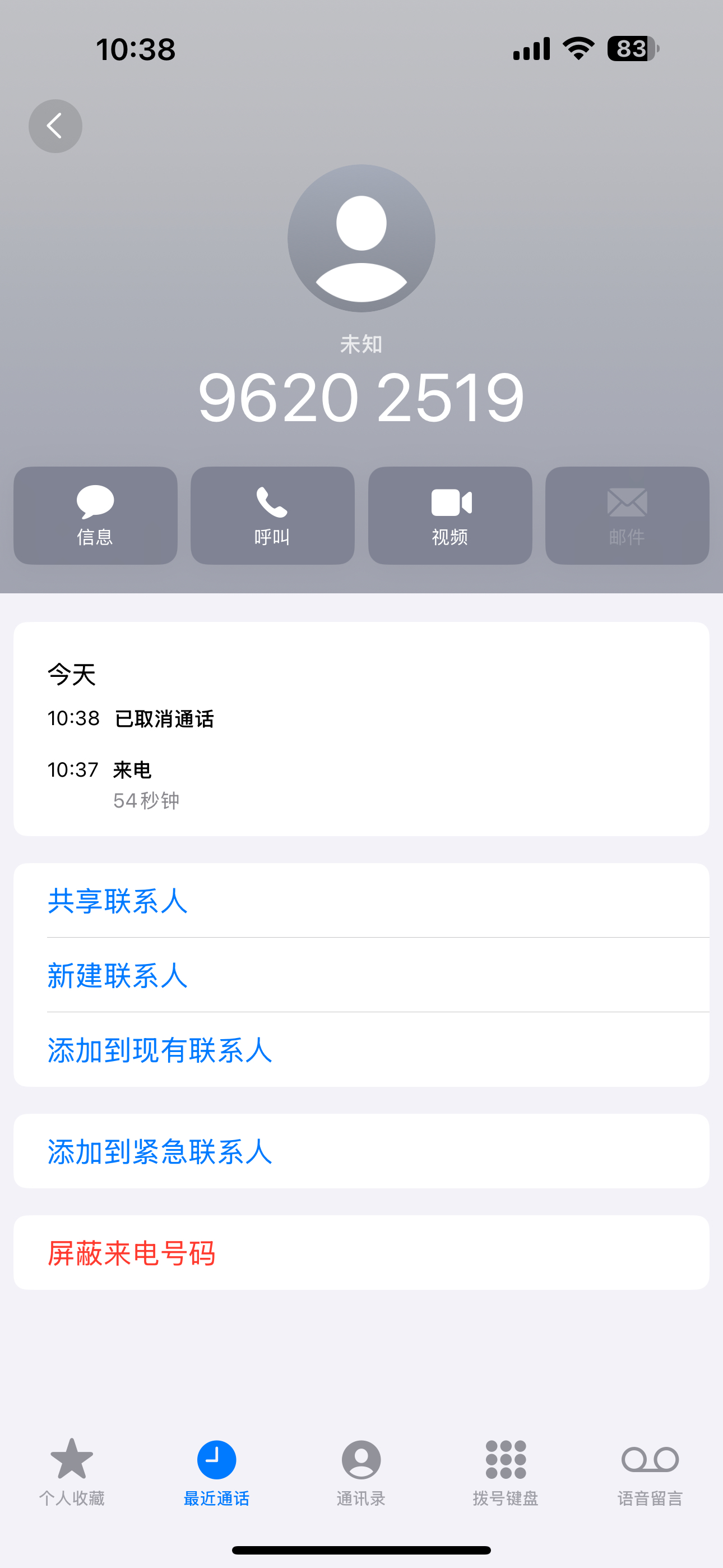Go to the 语音留言 tab
This screenshot has height=1568, width=723.
coord(650,1472)
